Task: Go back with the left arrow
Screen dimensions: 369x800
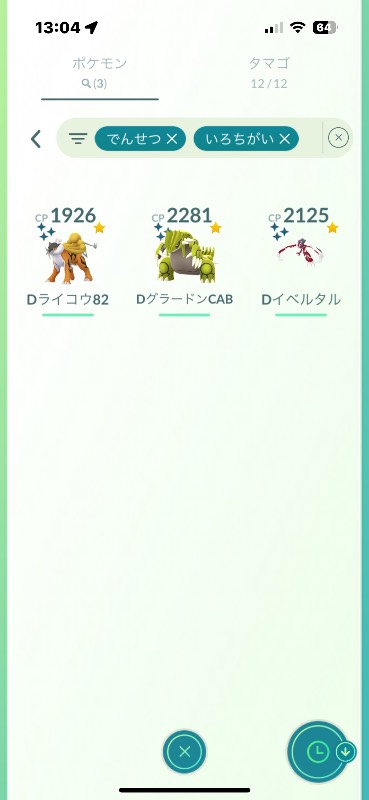Action: (35, 139)
